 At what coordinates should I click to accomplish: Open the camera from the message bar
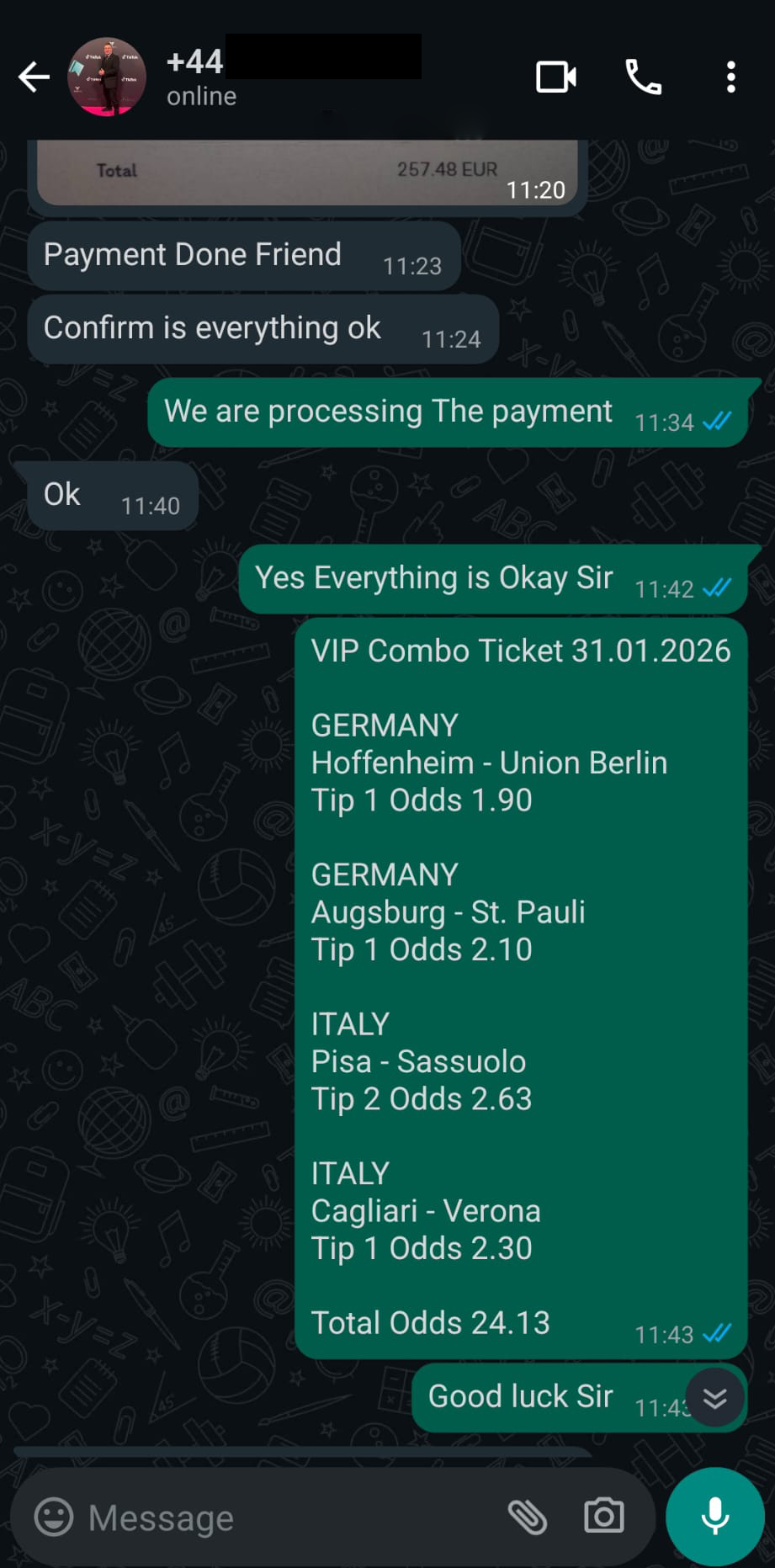603,1516
